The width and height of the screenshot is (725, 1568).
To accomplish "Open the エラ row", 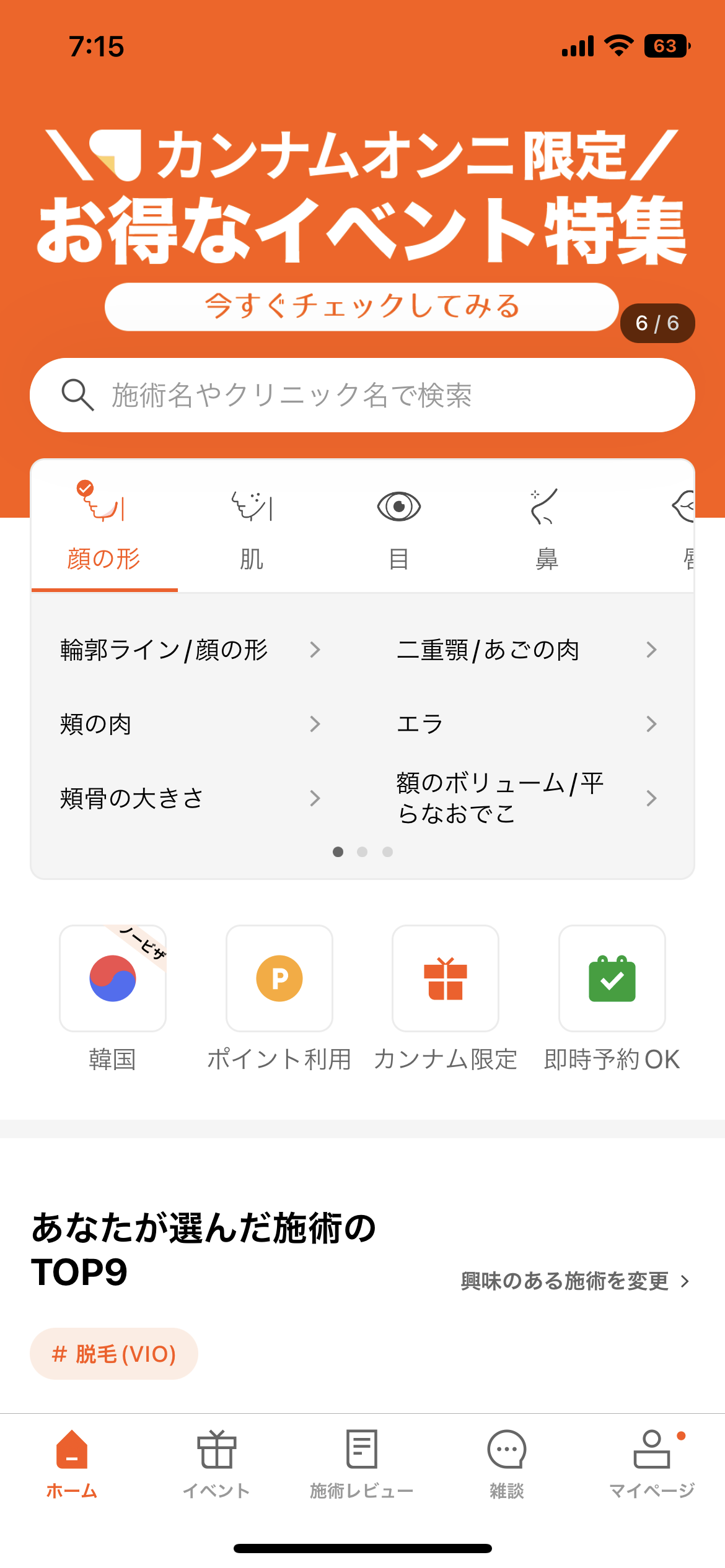I will pyautogui.click(x=527, y=724).
